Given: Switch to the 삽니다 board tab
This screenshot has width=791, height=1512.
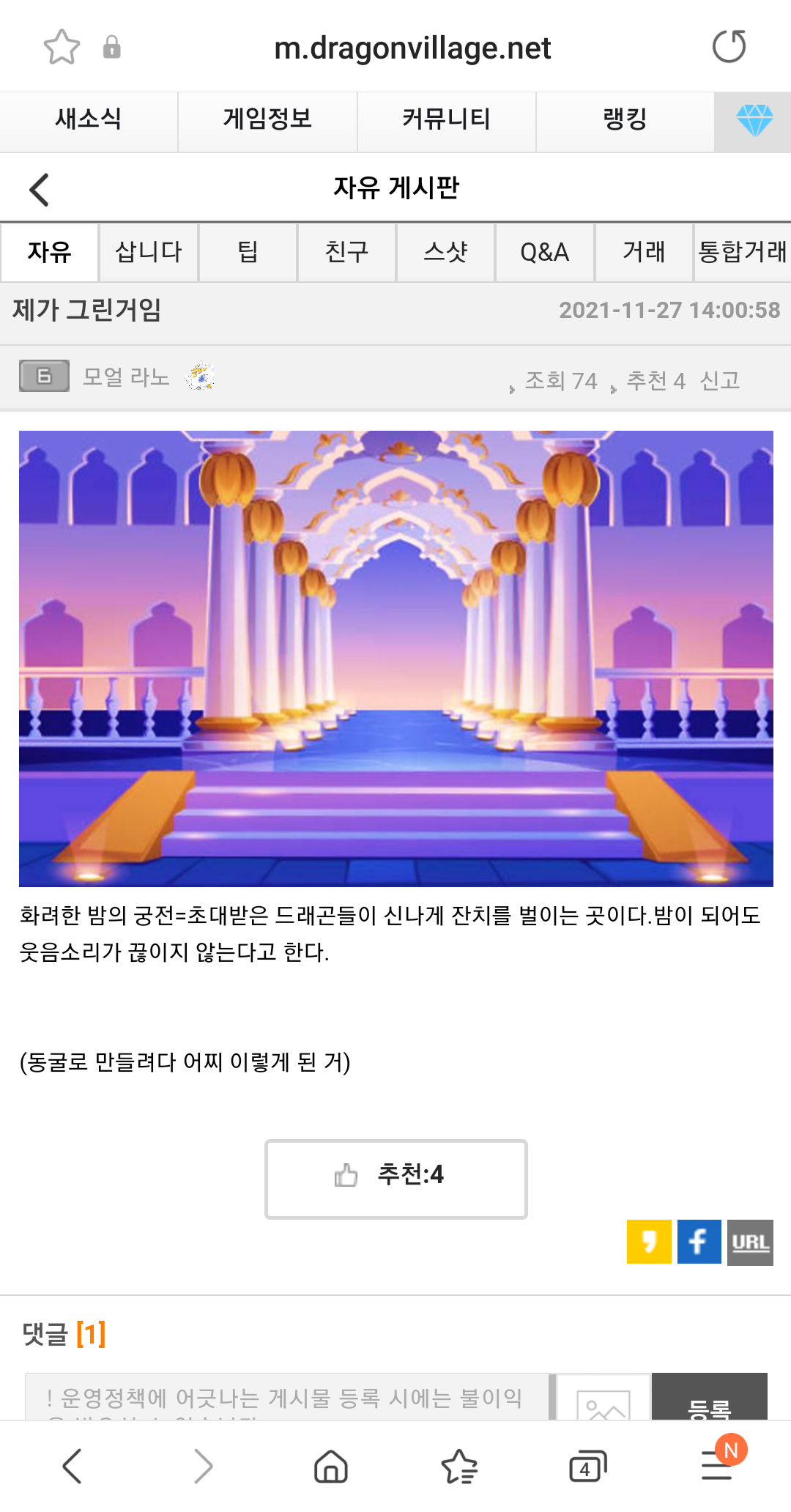Looking at the screenshot, I should tap(149, 252).
